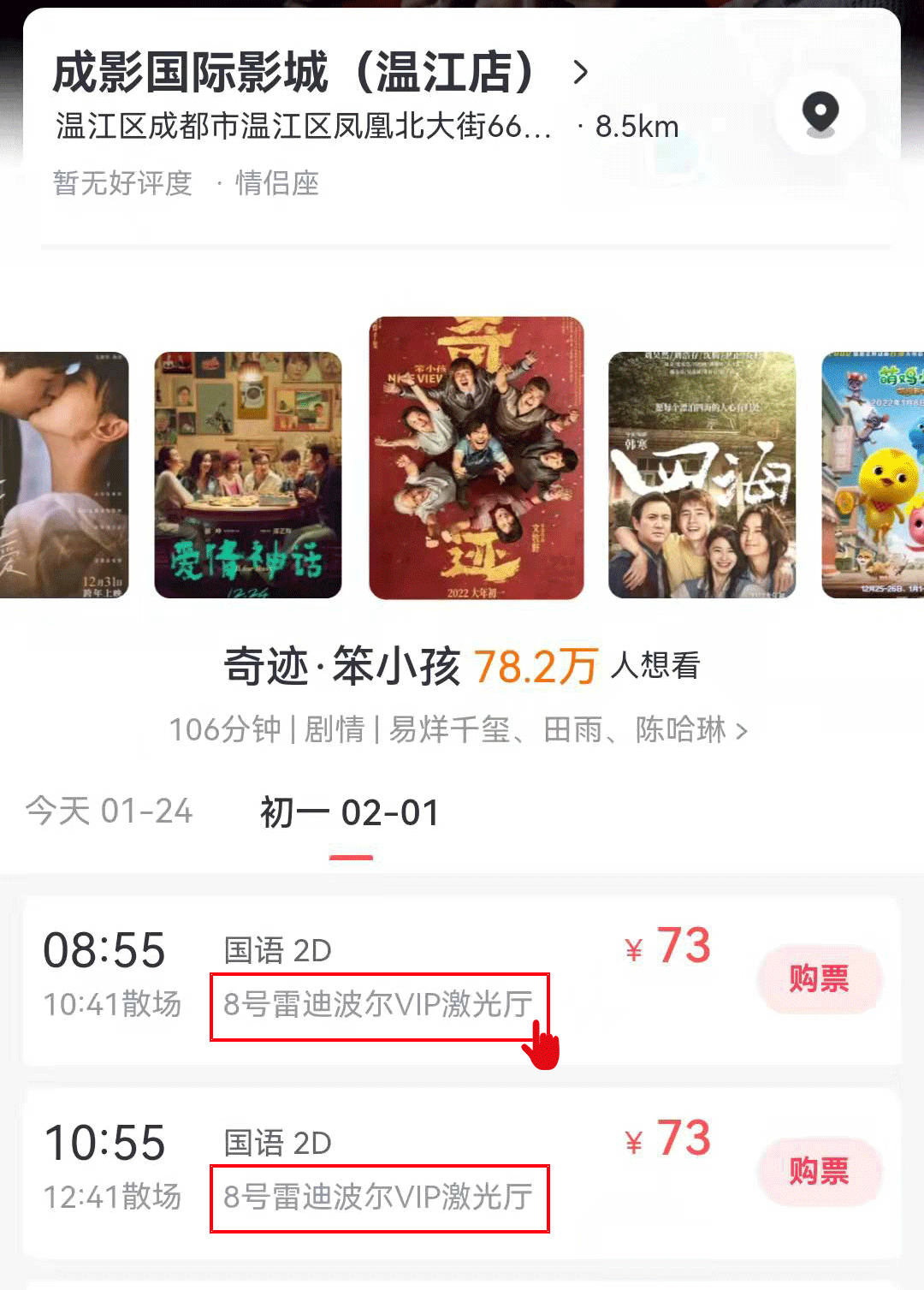Screen dimensions: 924x1290
Task: Open 成影国际影城（温江店） cinema details
Action: (x=321, y=73)
